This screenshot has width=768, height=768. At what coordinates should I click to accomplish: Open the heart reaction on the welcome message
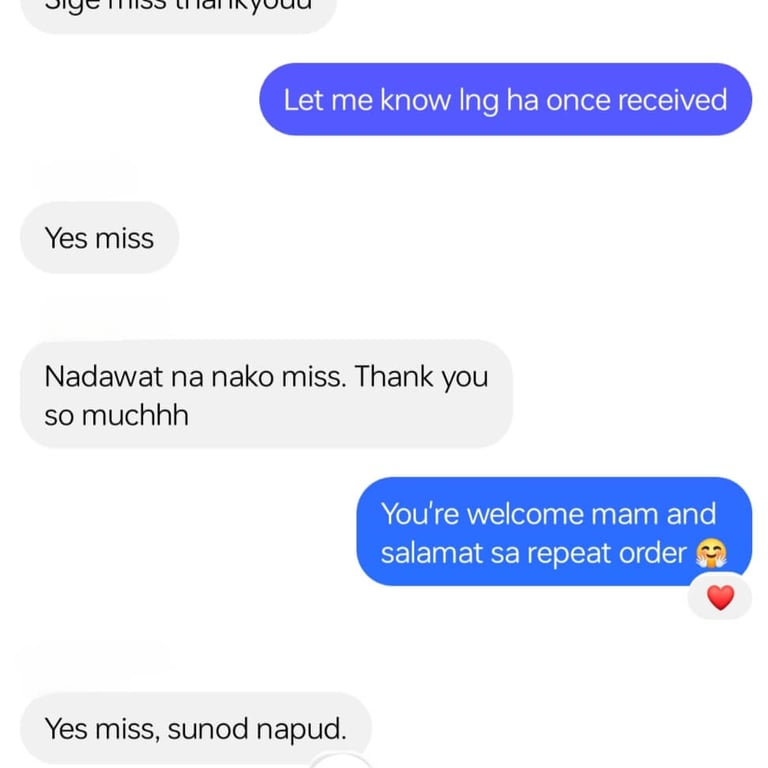720,597
